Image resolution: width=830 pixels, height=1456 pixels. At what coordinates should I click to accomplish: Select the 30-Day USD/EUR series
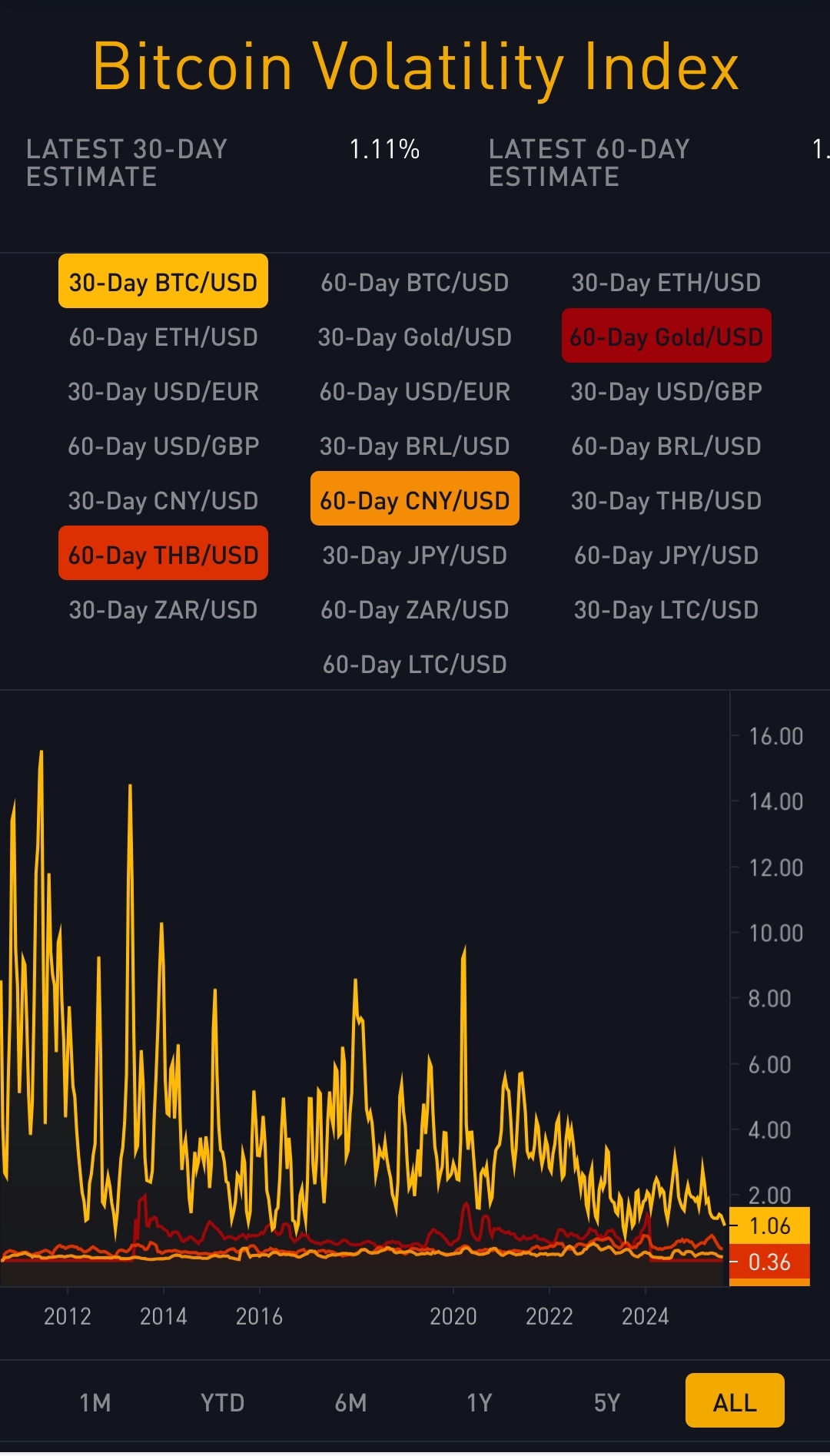[163, 391]
